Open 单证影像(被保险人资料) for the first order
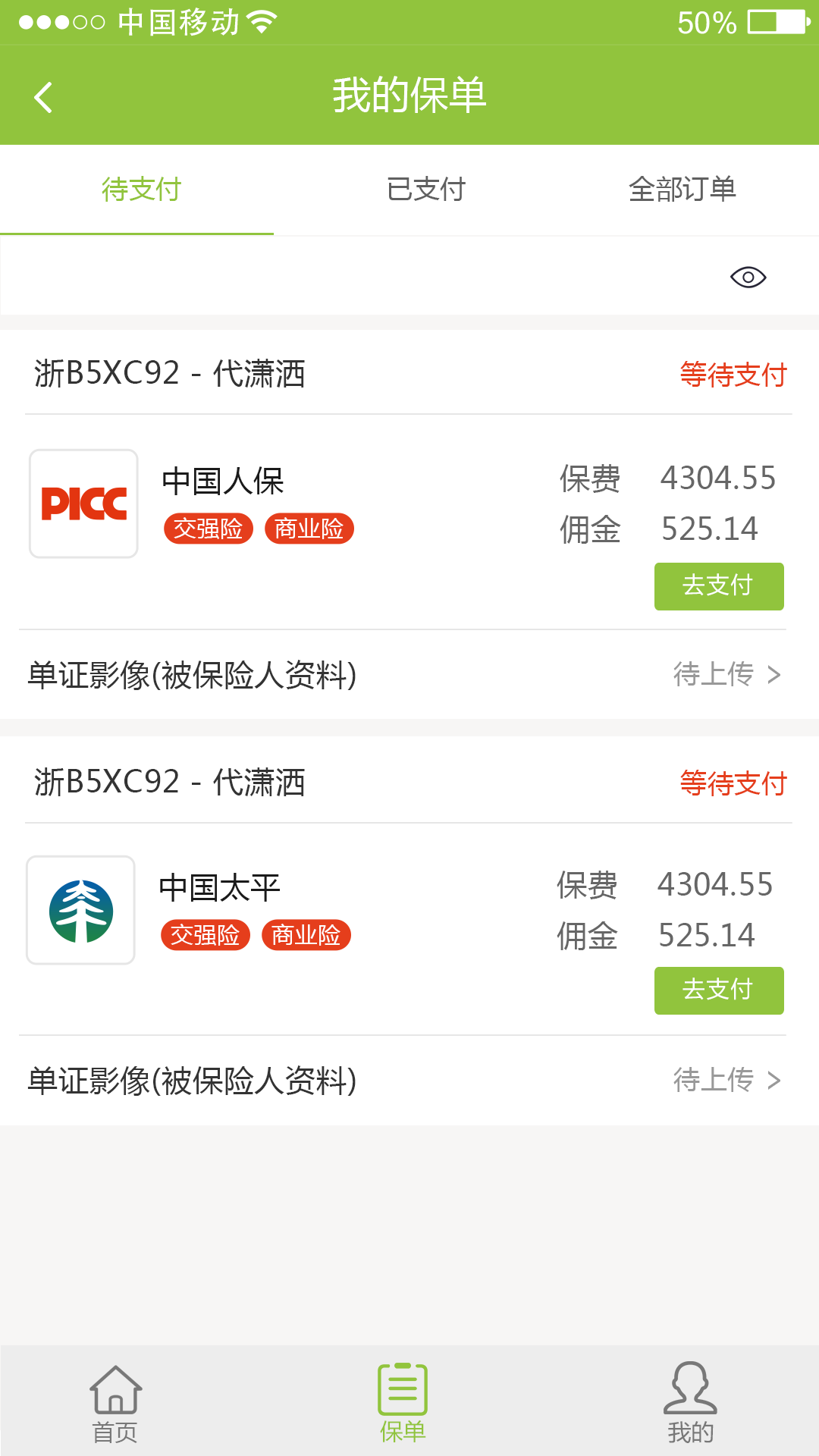The width and height of the screenshot is (819, 1456). click(193, 676)
